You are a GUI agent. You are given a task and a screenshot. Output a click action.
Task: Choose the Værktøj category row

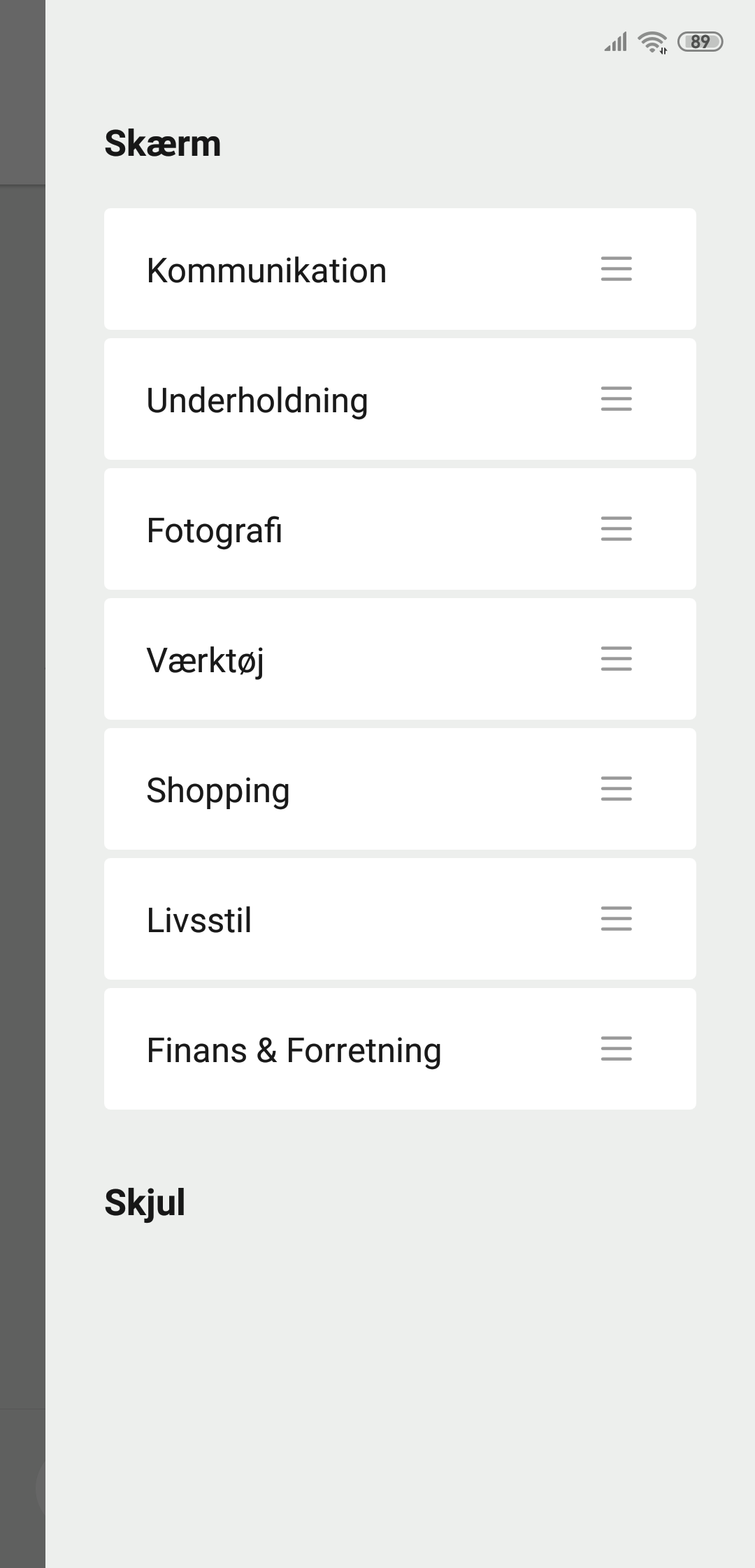[400, 659]
